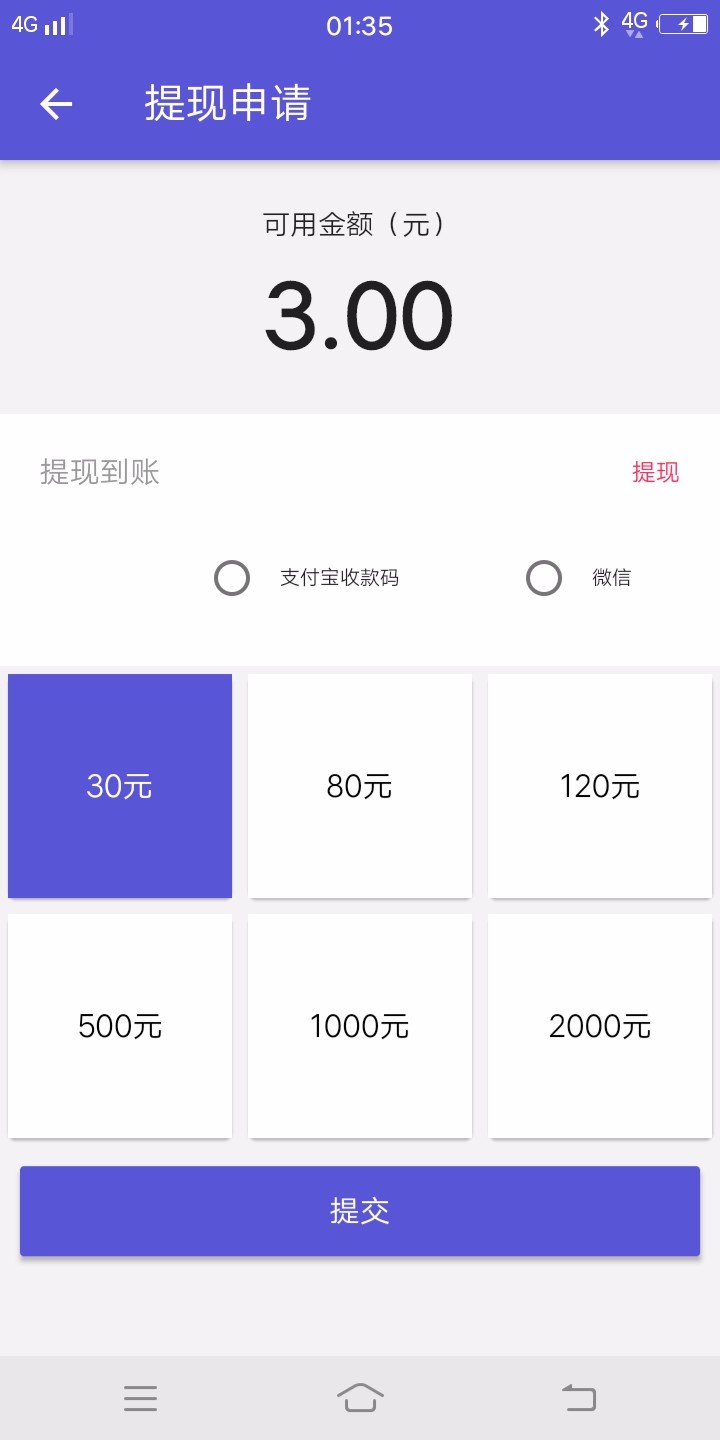Pick the 500元 withdrawal amount
The image size is (720, 1440).
pyautogui.click(x=120, y=1026)
